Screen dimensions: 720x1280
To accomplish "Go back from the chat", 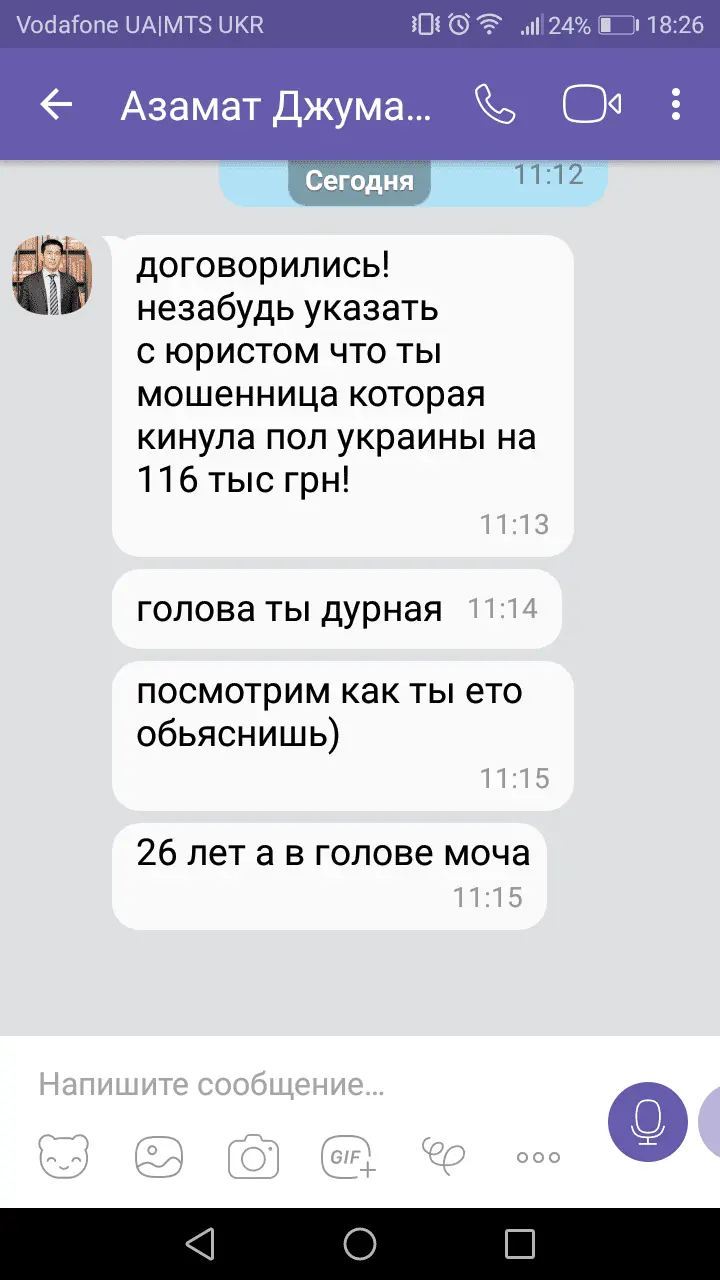I will pyautogui.click(x=56, y=105).
